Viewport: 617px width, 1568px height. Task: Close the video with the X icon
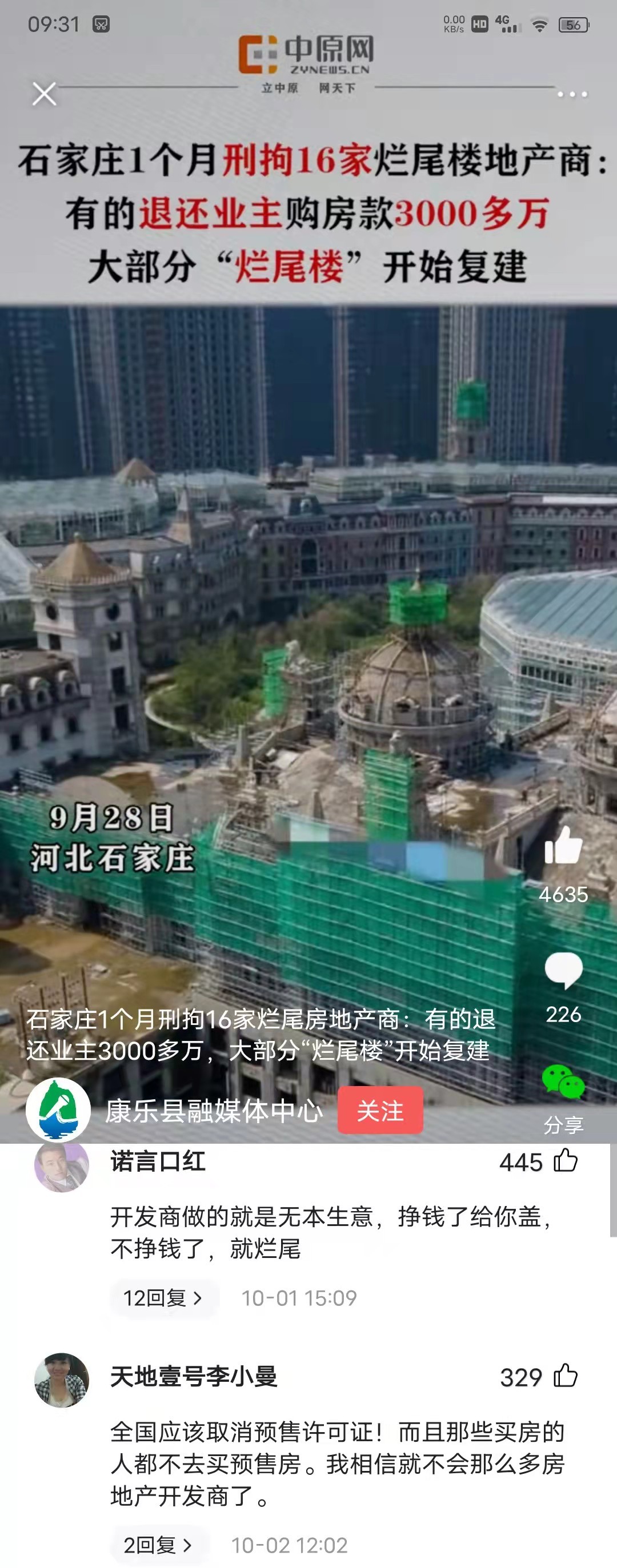44,94
